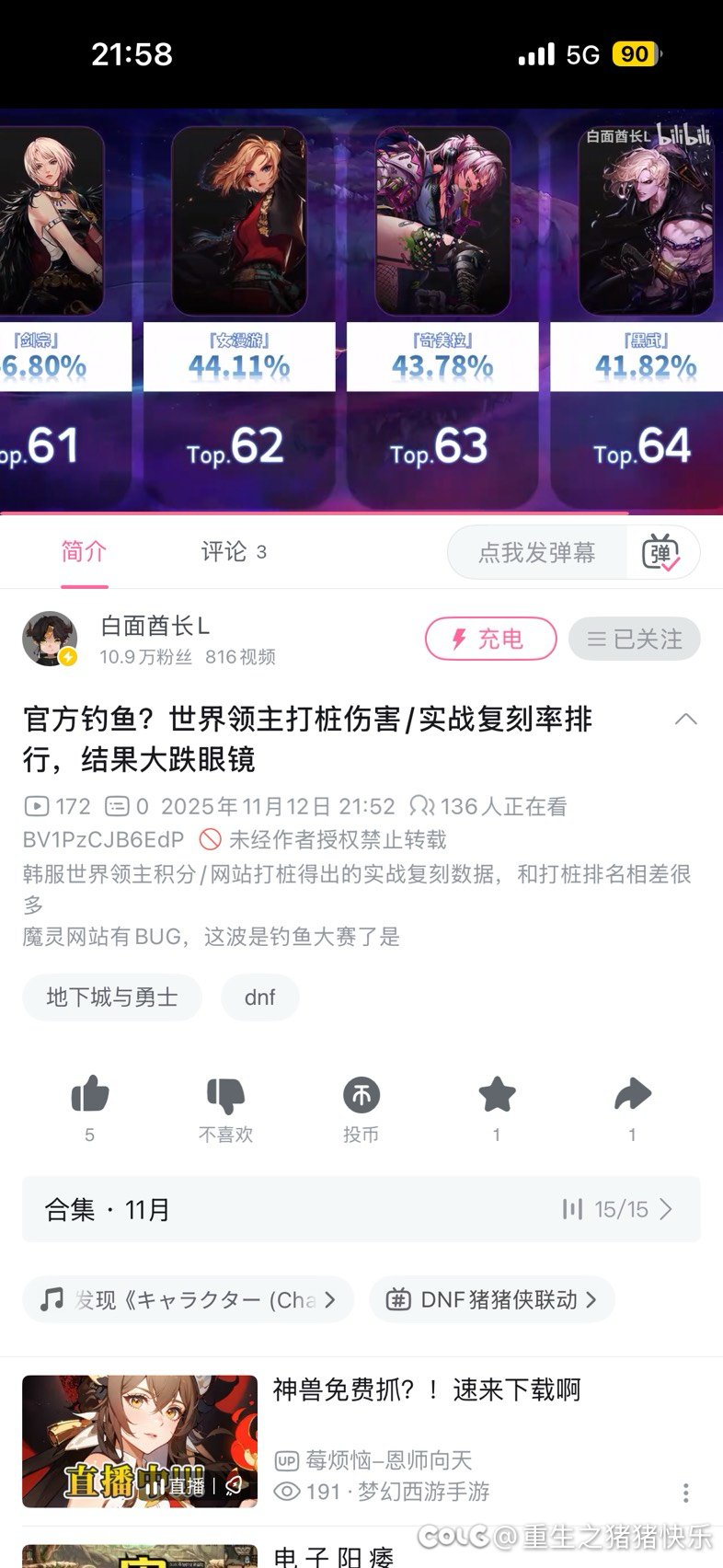Toggle the 弹 danmaku switch icon

tap(660, 553)
